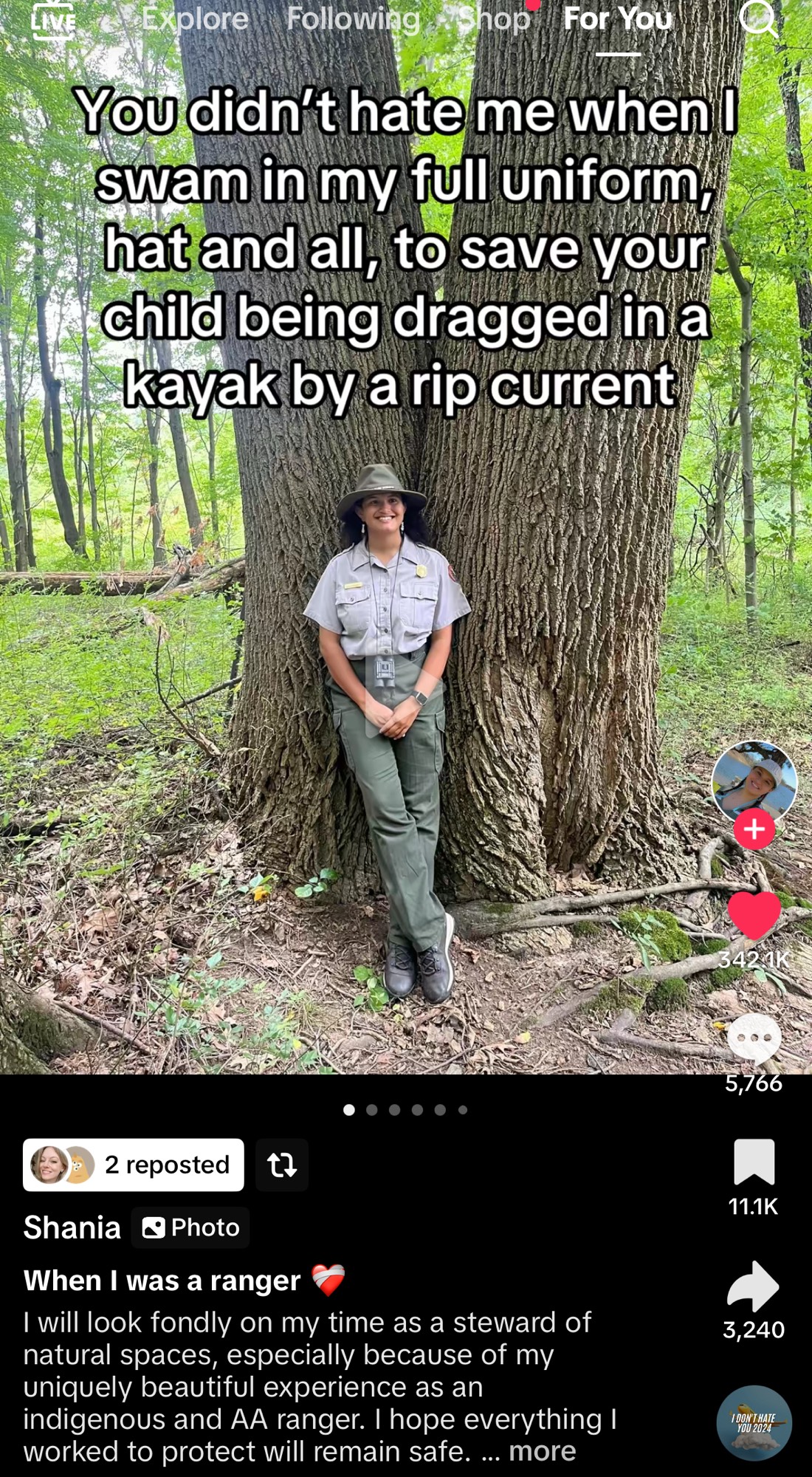Bookmark this photo post
Screen dimensions: 812x1477
tap(754, 1162)
